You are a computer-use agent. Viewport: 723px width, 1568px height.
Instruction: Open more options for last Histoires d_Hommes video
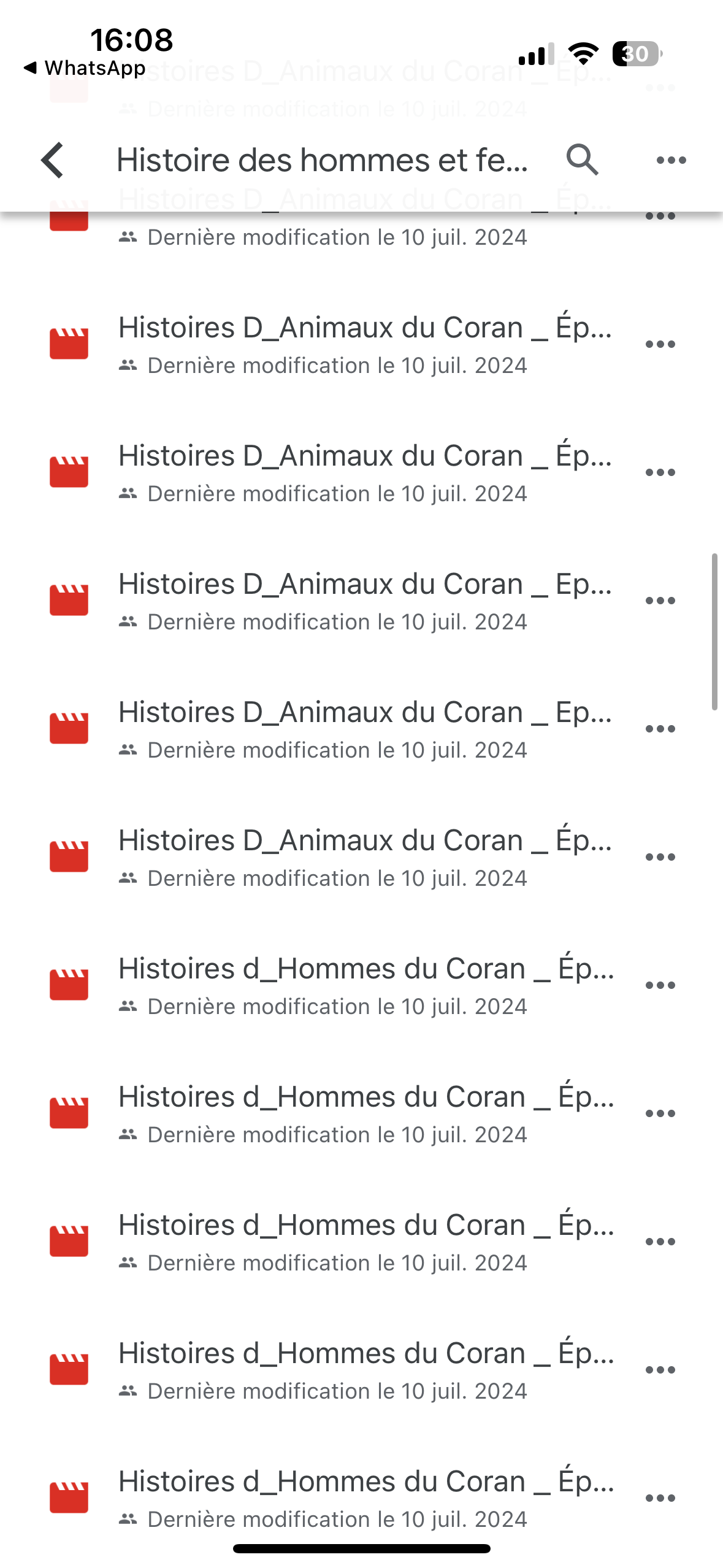click(x=660, y=1498)
